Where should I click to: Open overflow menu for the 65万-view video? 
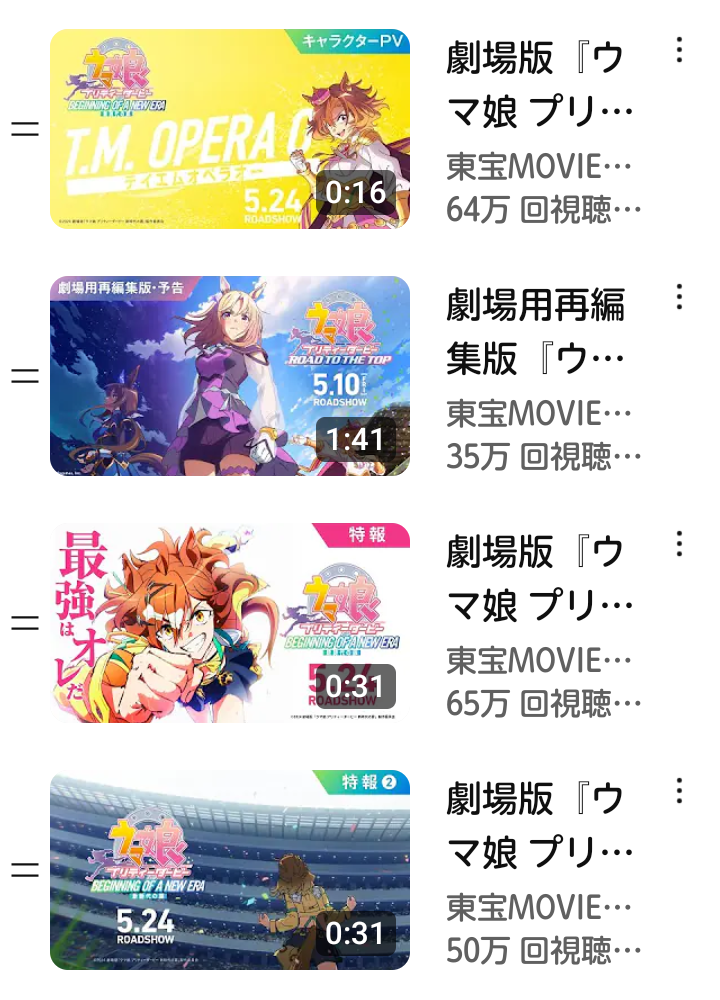click(679, 544)
